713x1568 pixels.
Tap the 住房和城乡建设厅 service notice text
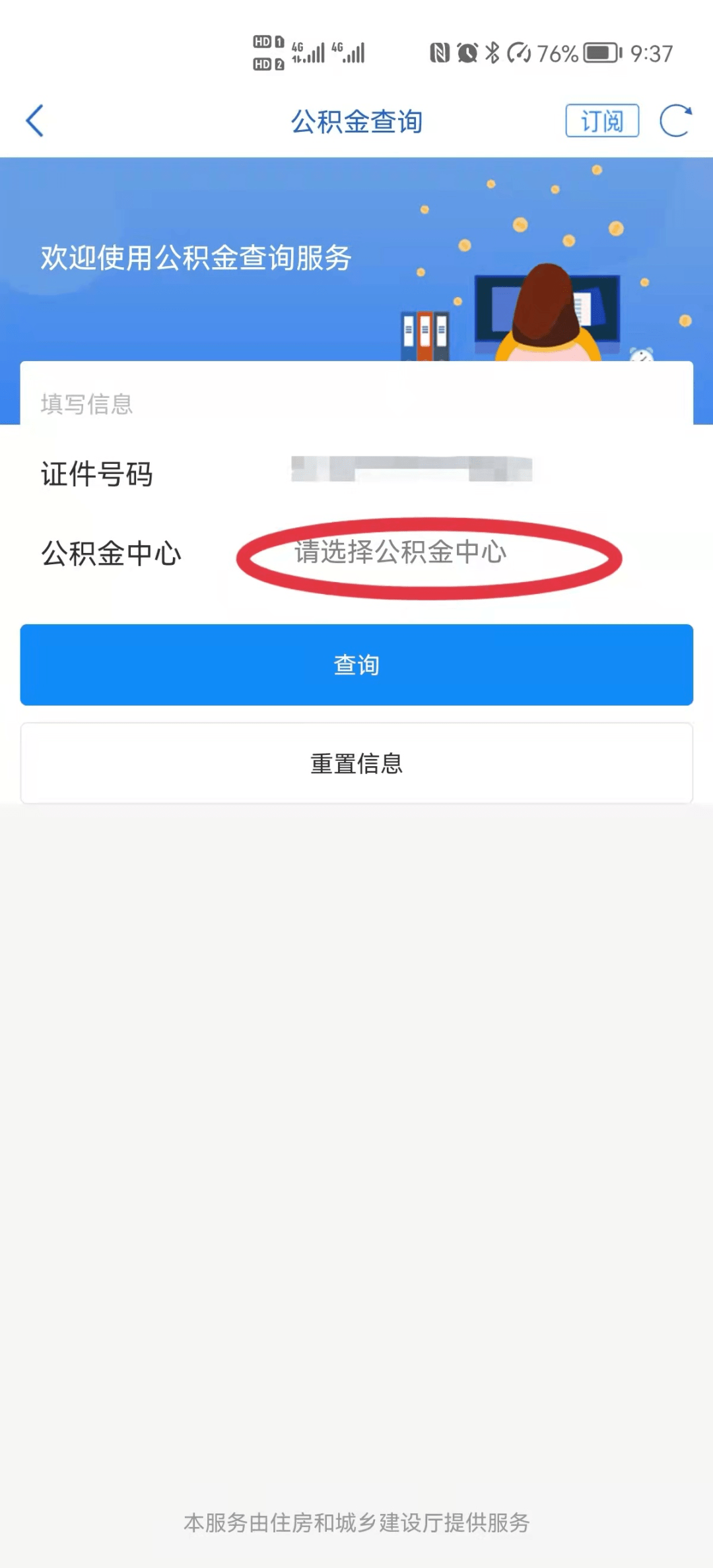[x=356, y=1520]
